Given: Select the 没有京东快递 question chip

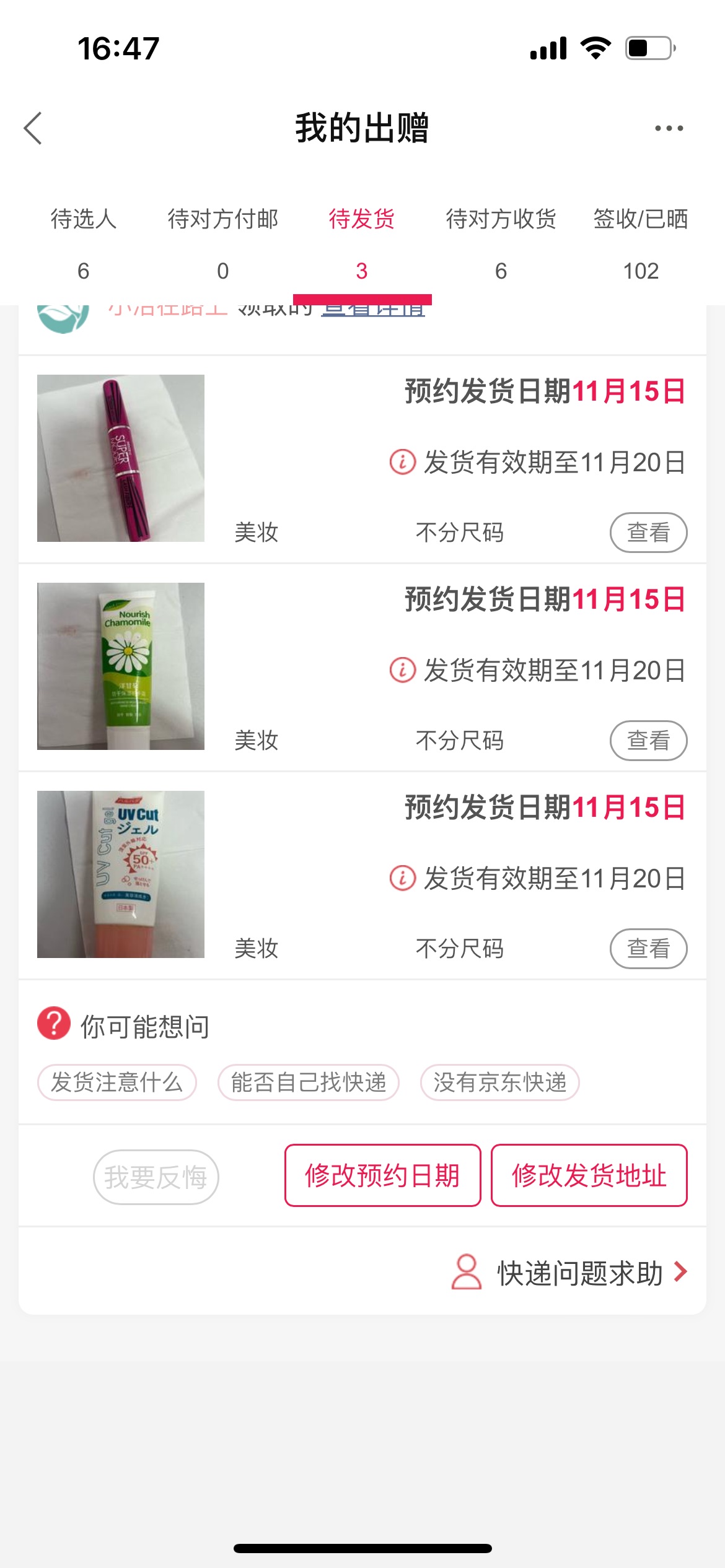Looking at the screenshot, I should [500, 1082].
